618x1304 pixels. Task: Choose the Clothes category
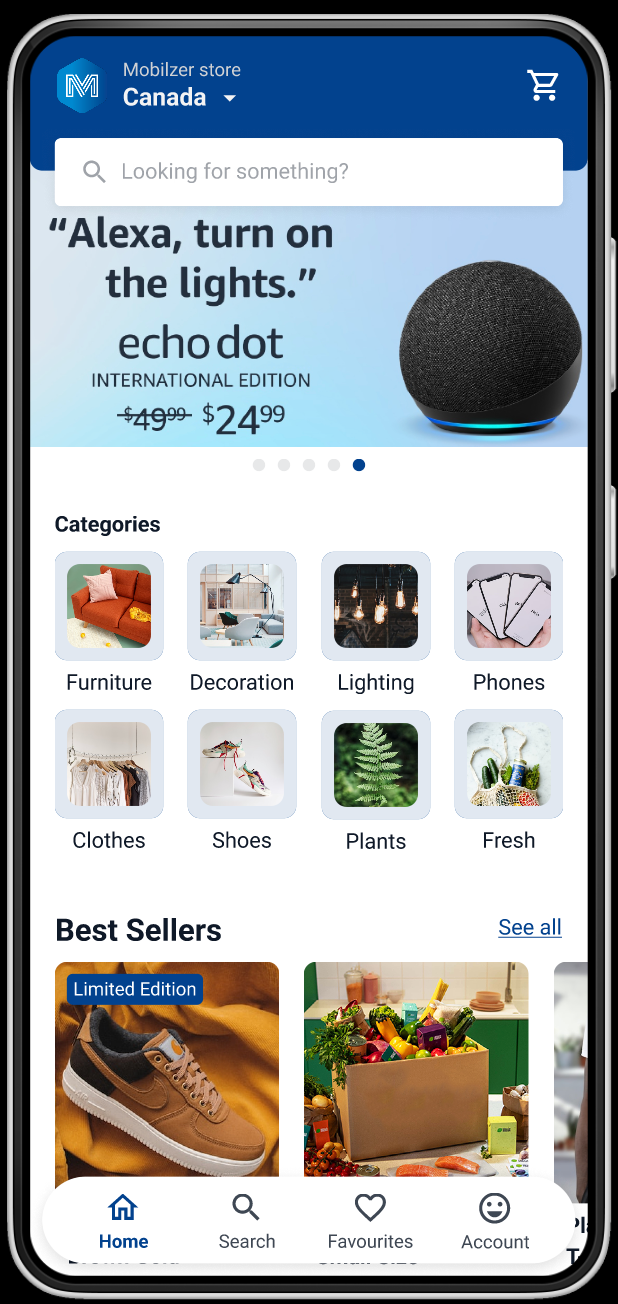click(x=109, y=764)
